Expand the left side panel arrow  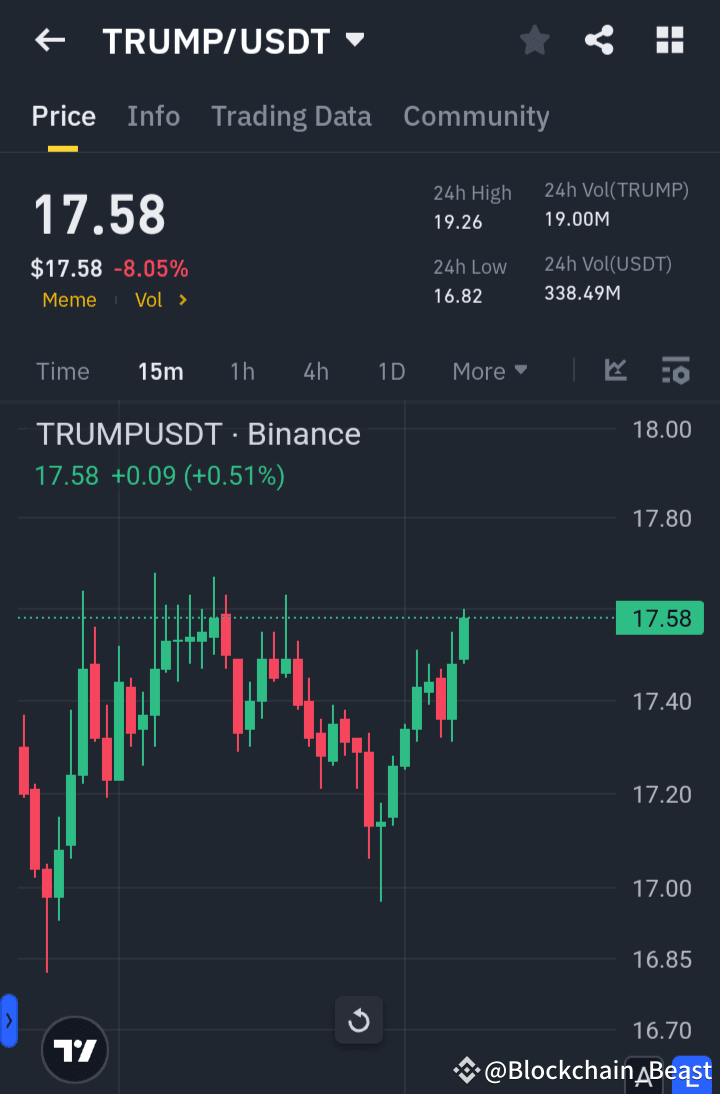point(8,1021)
